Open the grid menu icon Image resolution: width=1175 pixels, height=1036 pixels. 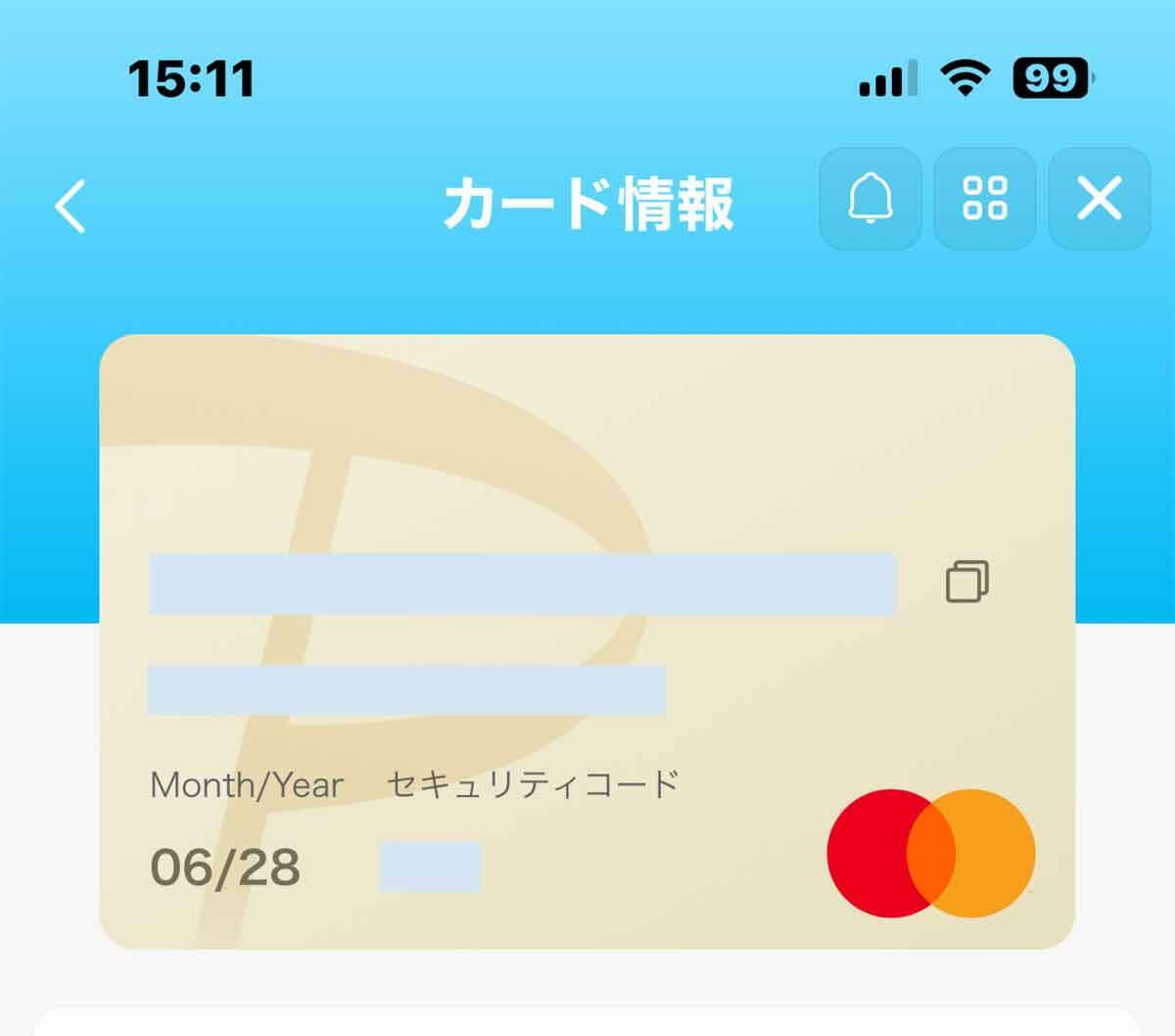tap(984, 199)
